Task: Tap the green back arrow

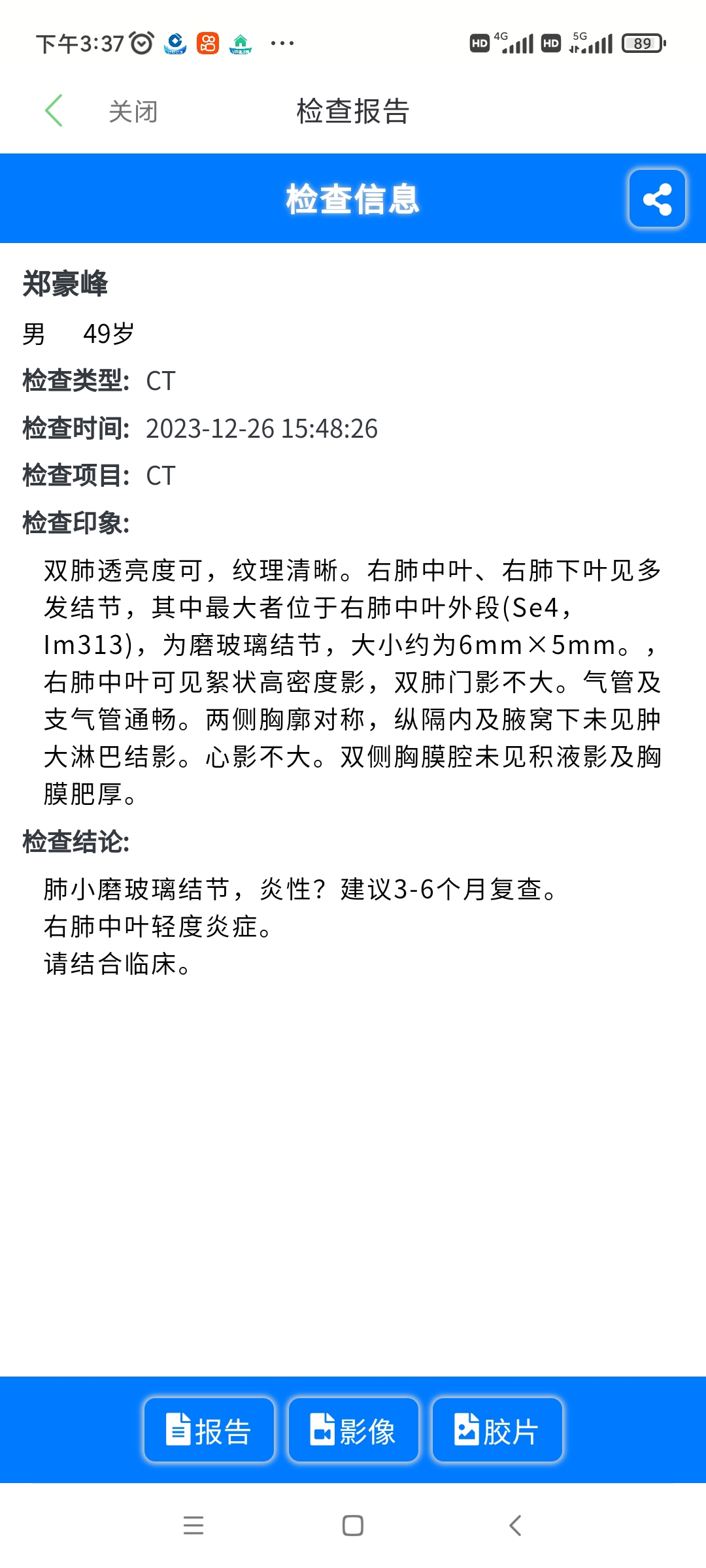Action: click(x=54, y=110)
